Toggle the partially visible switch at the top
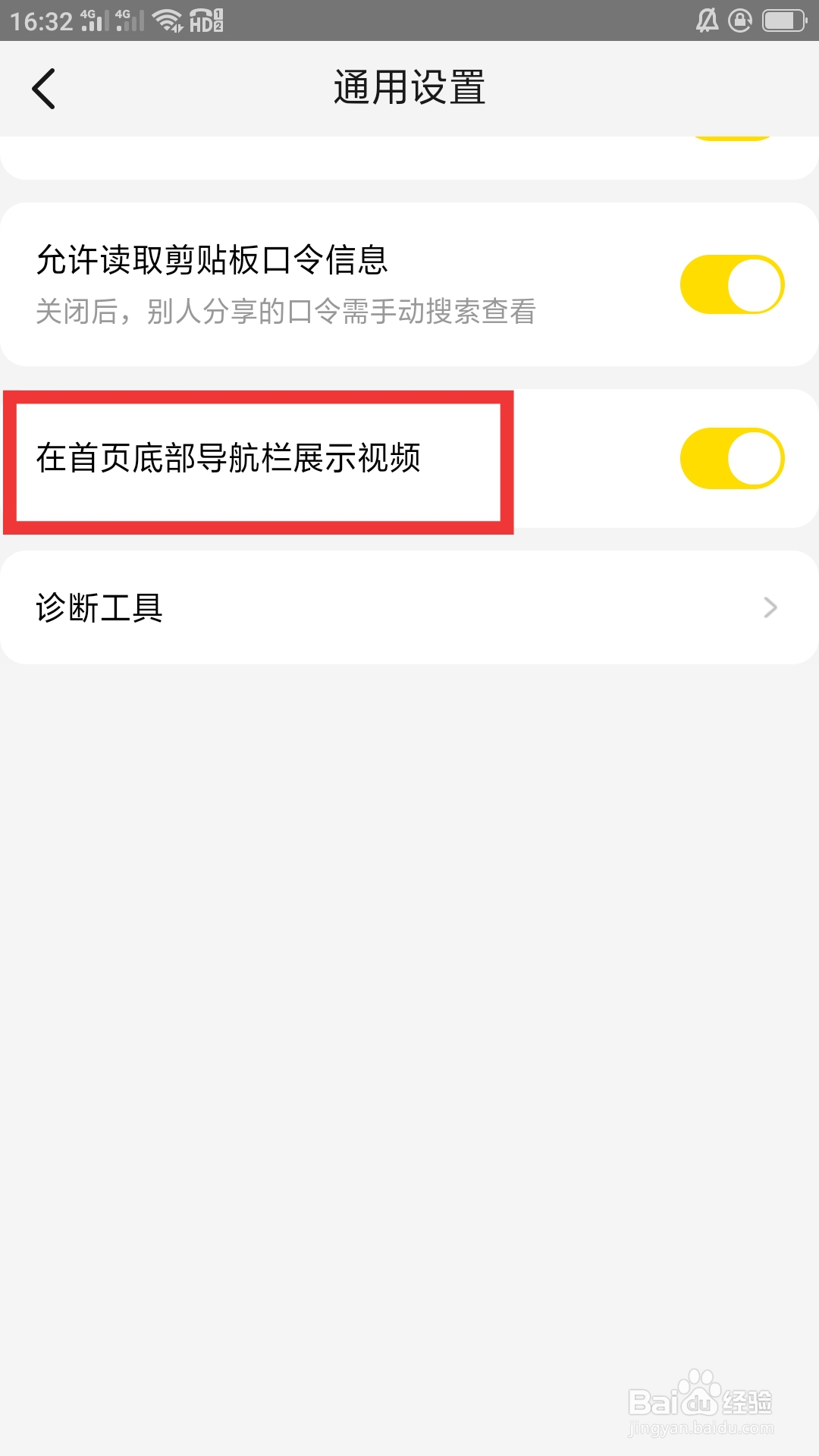 (x=730, y=136)
